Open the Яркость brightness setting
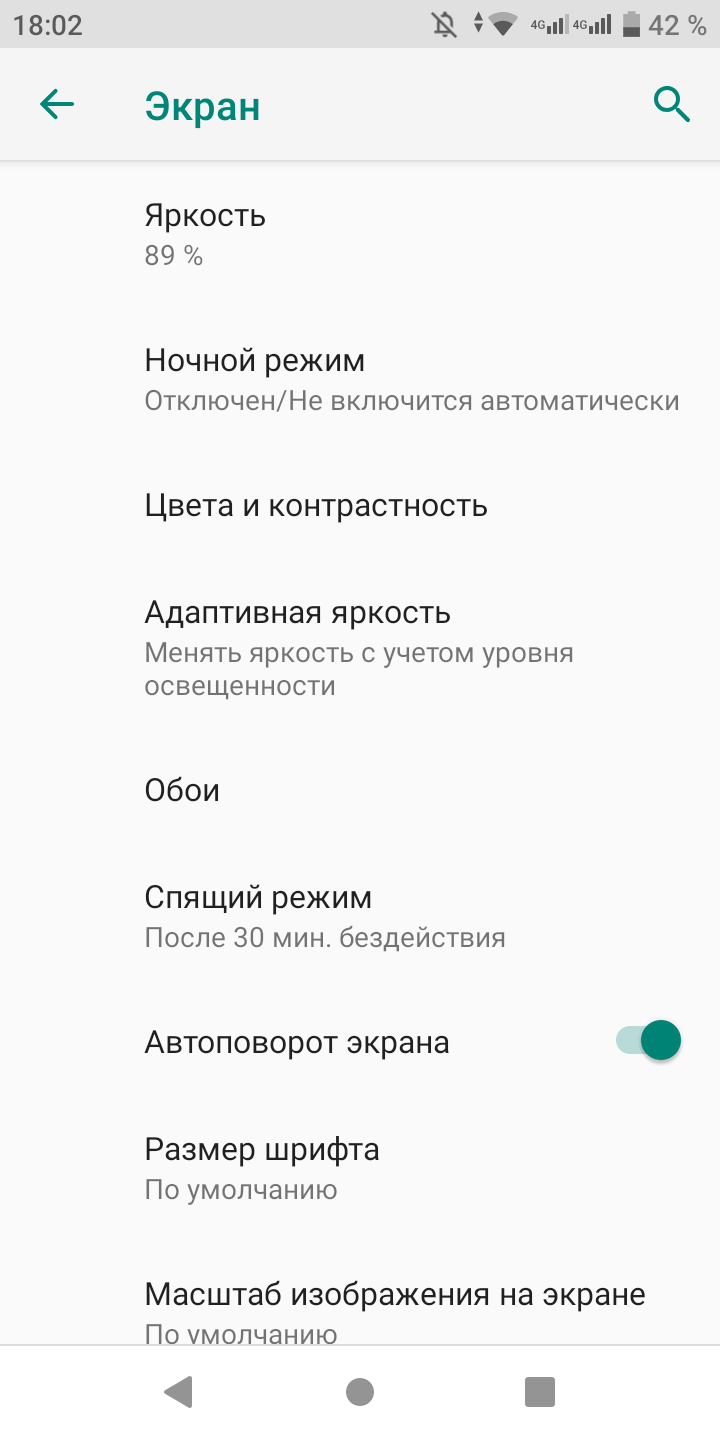This screenshot has width=720, height=1440. pyautogui.click(x=360, y=234)
